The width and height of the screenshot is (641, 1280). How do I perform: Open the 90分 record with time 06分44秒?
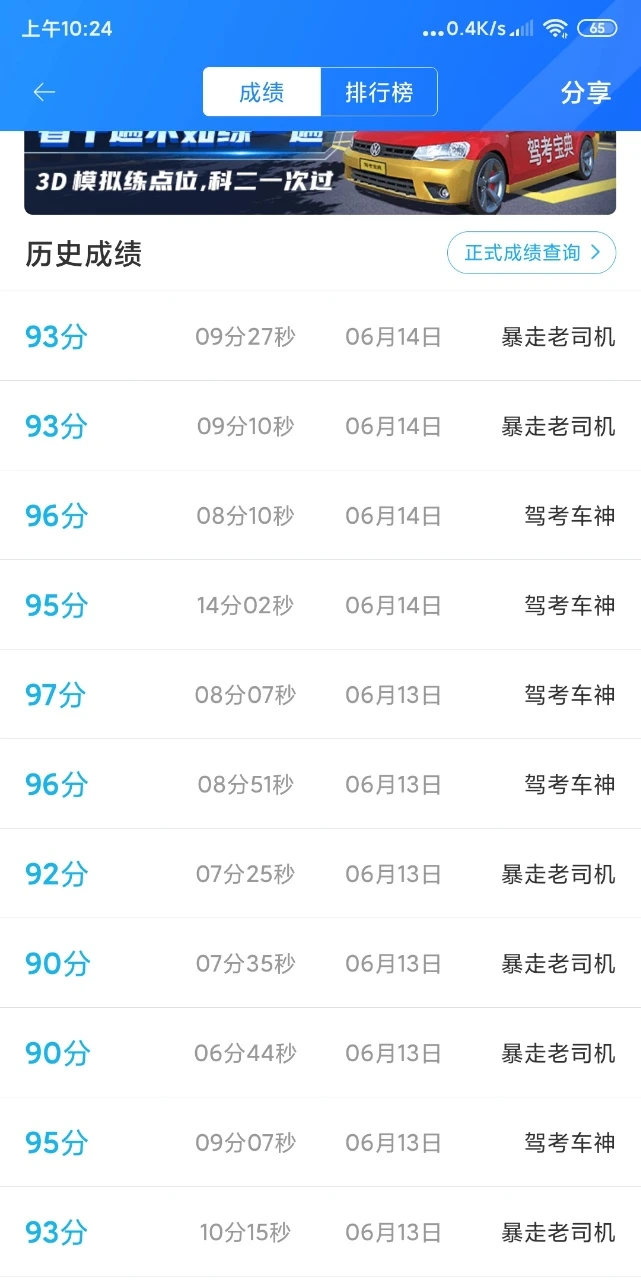[320, 1053]
